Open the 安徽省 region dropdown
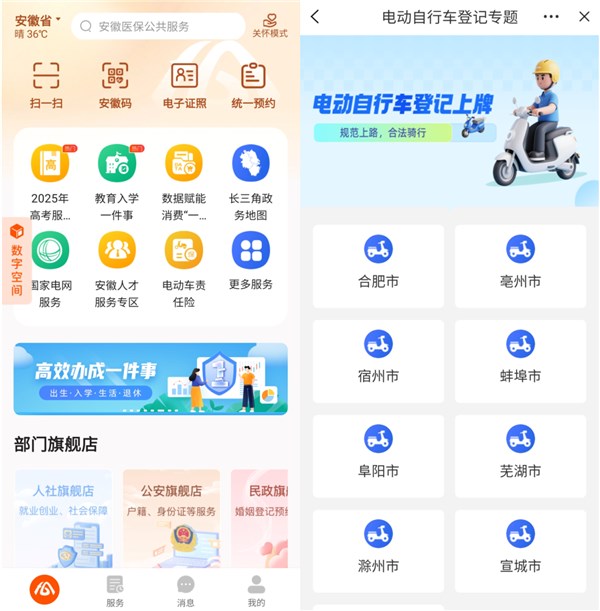600x611 pixels. tap(38, 20)
